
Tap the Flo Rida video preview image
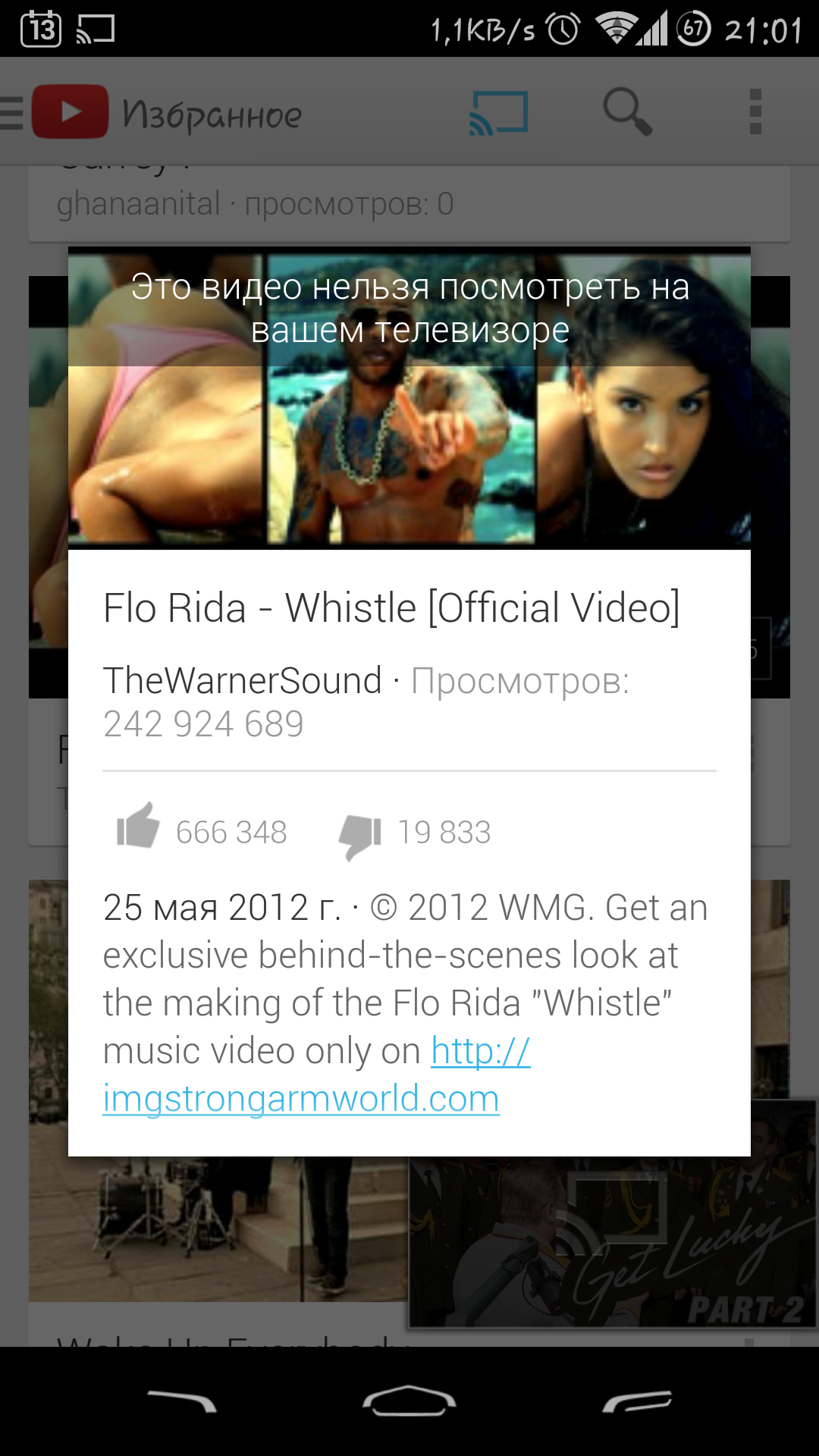point(409,455)
